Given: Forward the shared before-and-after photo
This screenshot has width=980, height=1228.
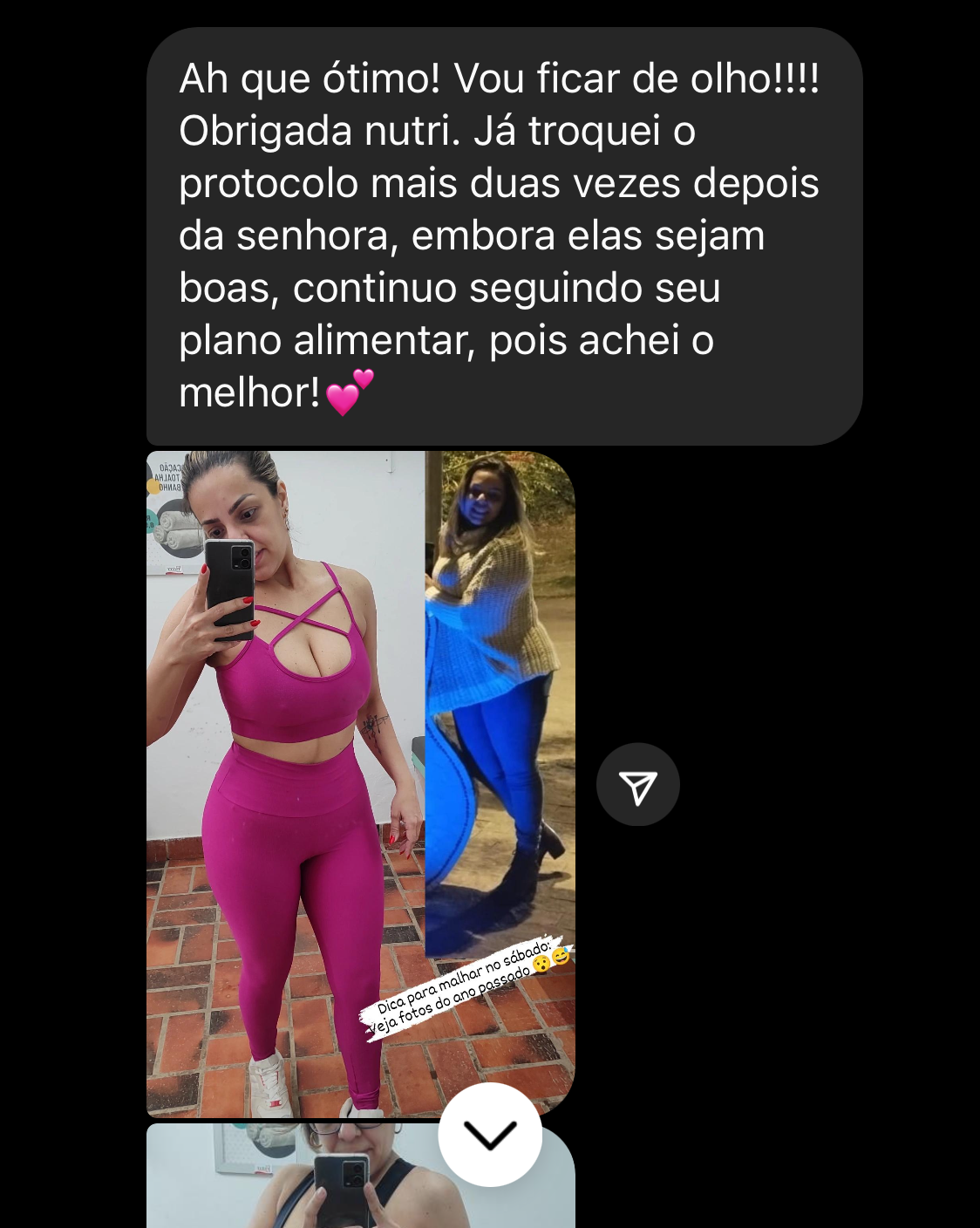Looking at the screenshot, I should point(637,785).
